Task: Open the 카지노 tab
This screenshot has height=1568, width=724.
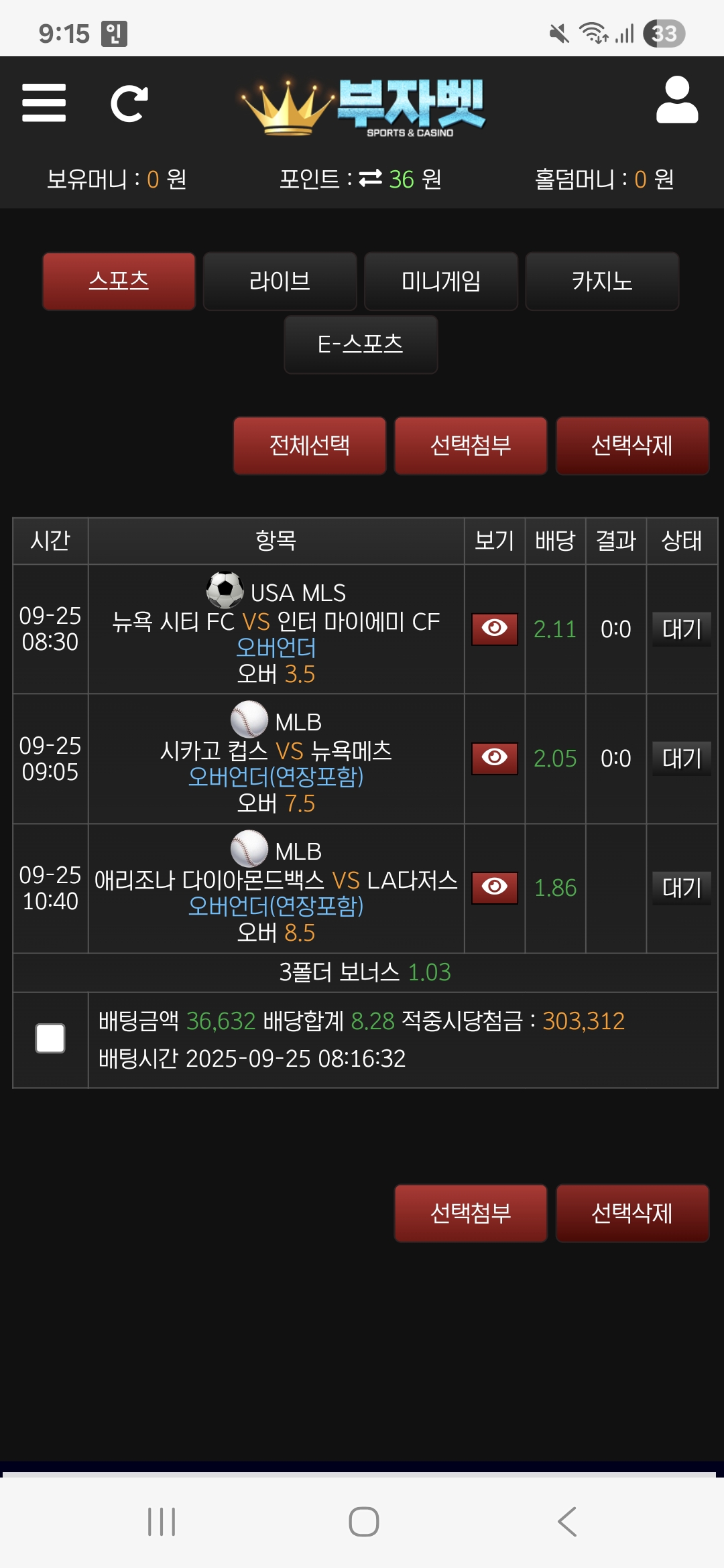Action: [602, 281]
